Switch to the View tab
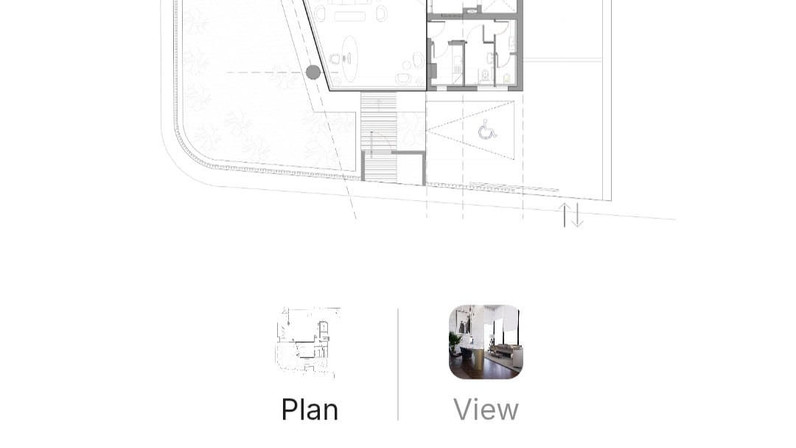Image resolution: width=796 pixels, height=448 pixels. [x=485, y=364]
